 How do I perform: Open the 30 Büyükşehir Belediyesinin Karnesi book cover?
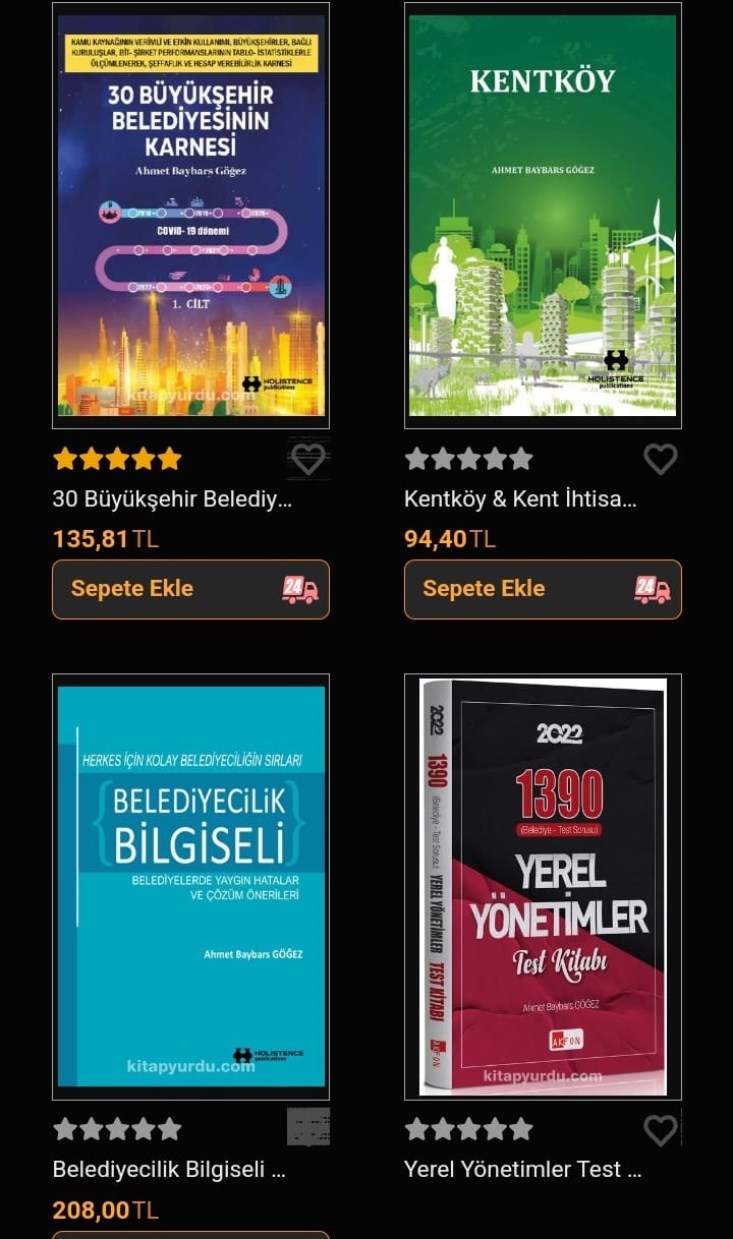point(190,215)
